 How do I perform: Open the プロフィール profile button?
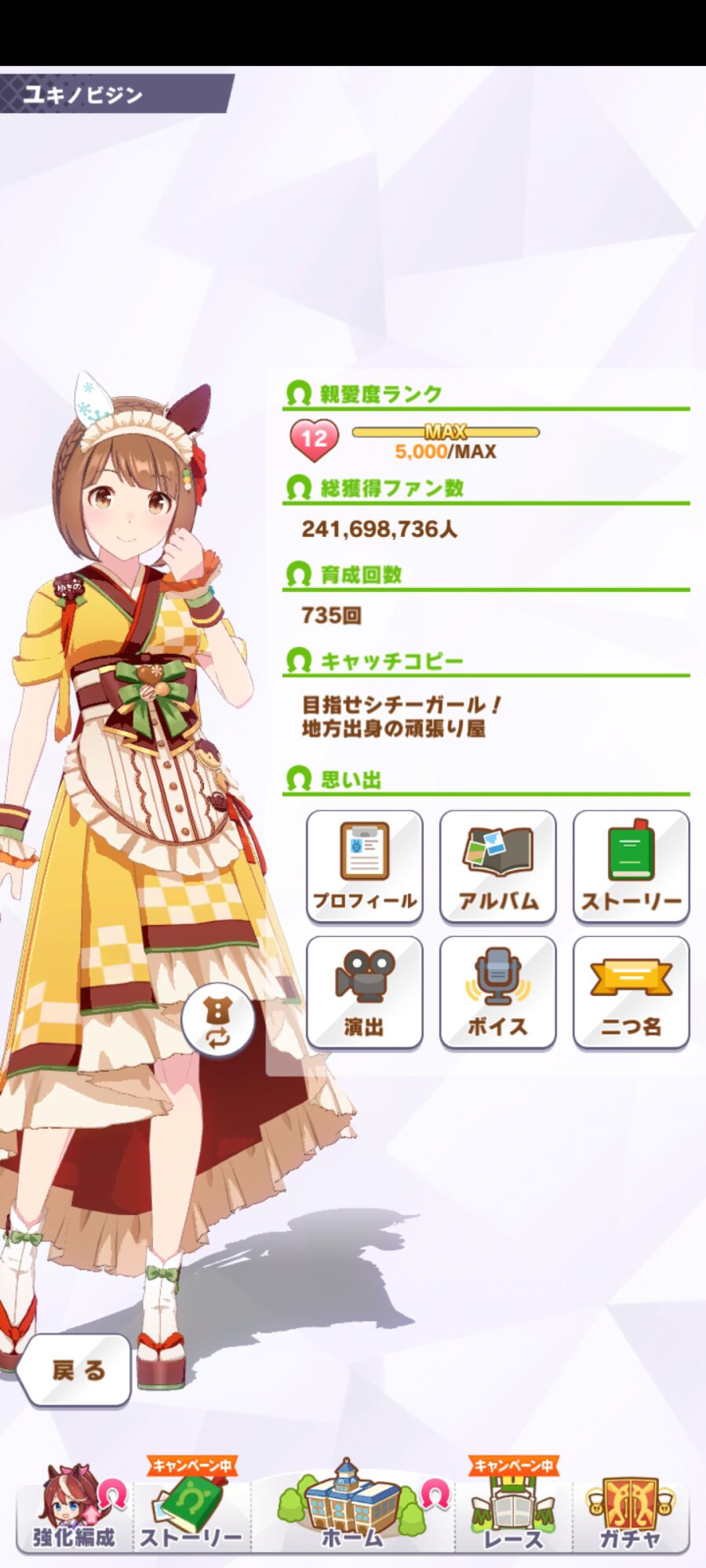(365, 866)
